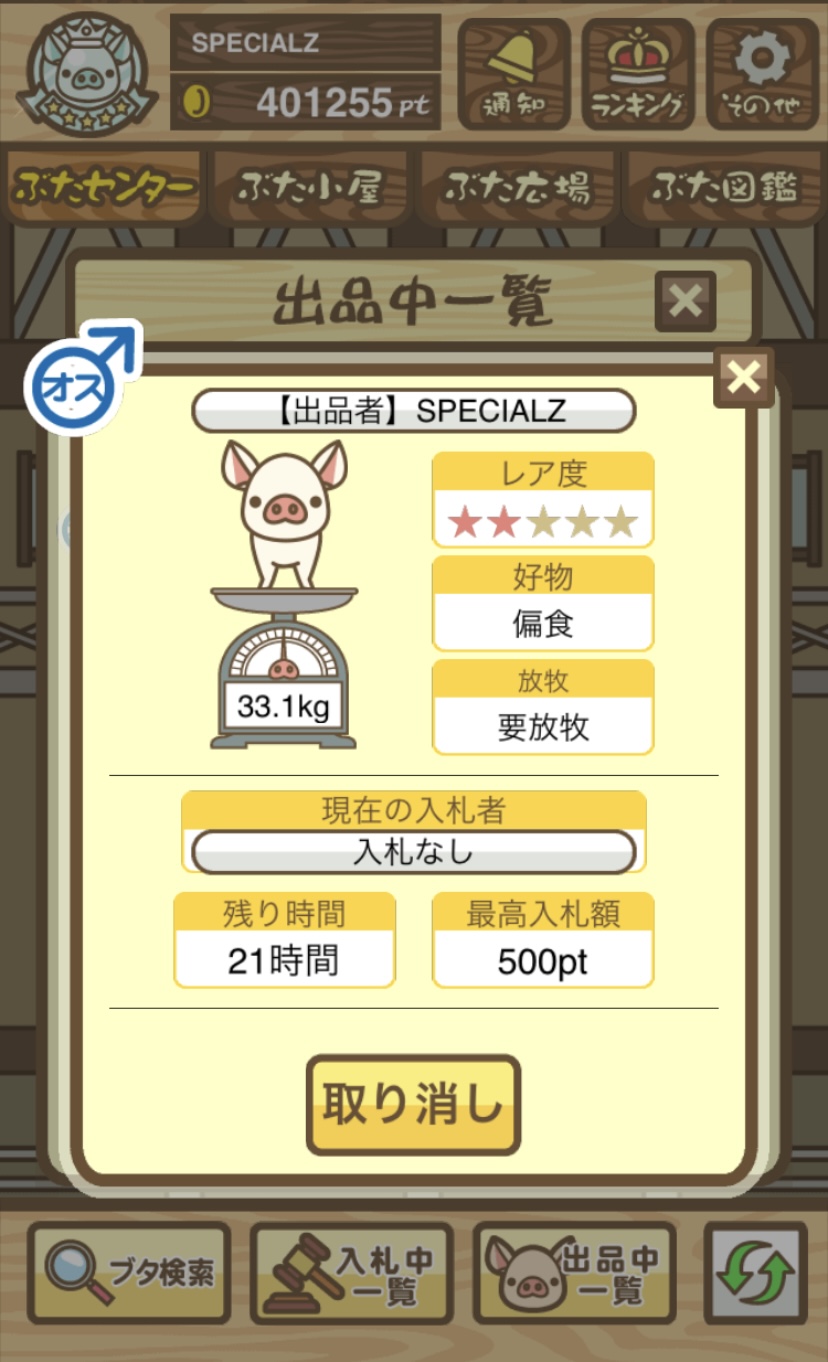Viewport: 828px width, 1362px height.
Task: Open the その他 settings gear
Action: (x=762, y=74)
